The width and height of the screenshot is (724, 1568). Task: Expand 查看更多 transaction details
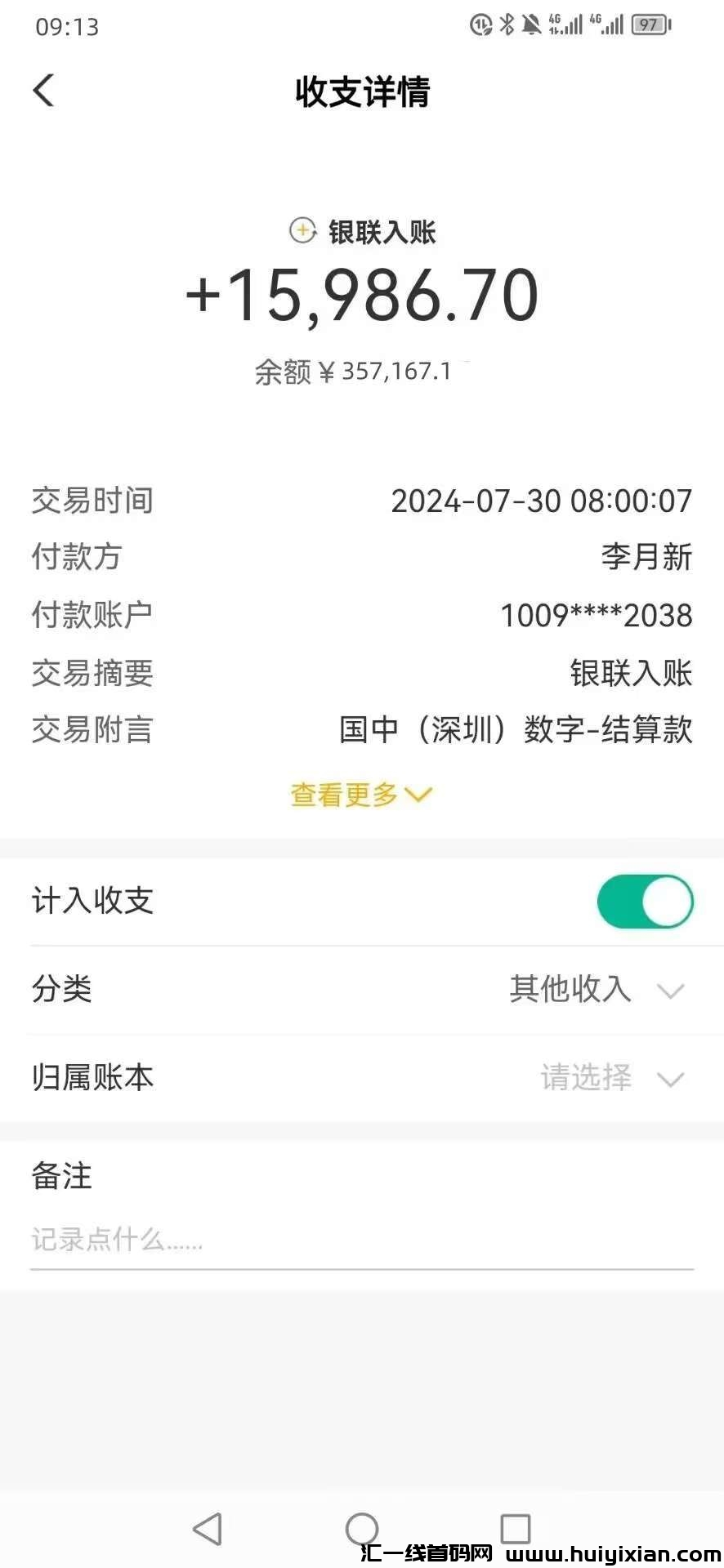361,794
